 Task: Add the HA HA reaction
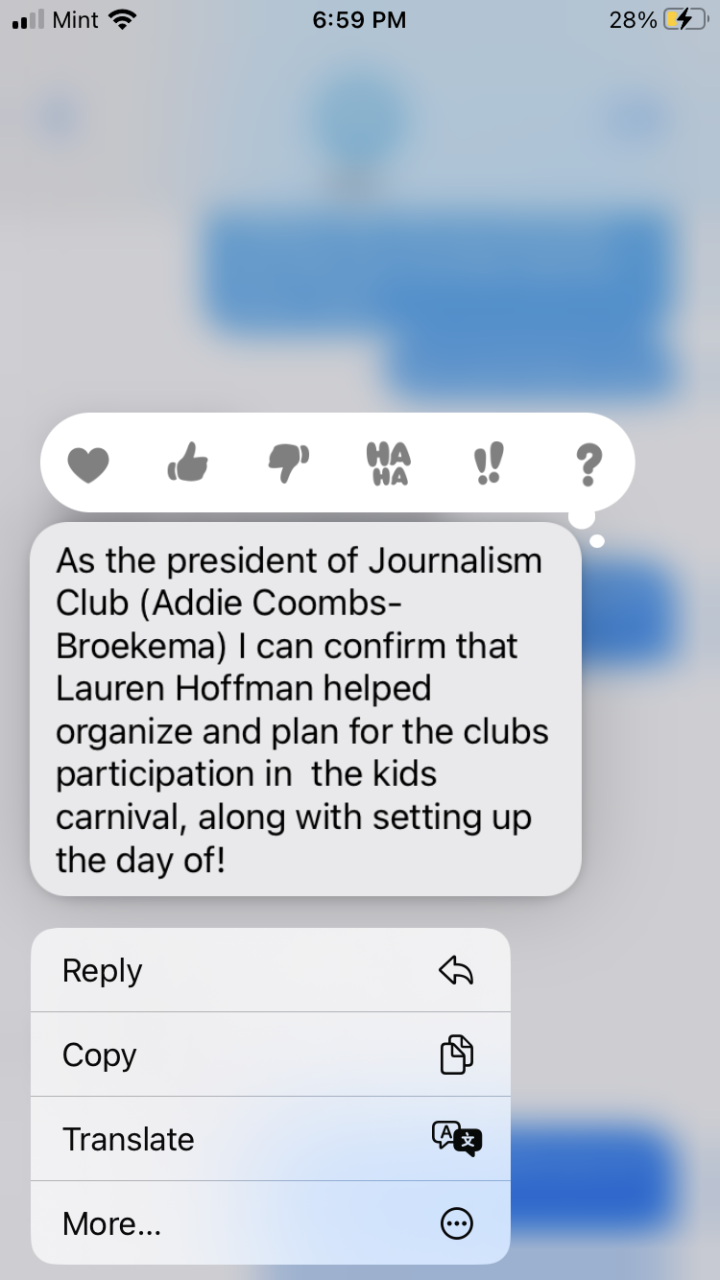pos(388,464)
